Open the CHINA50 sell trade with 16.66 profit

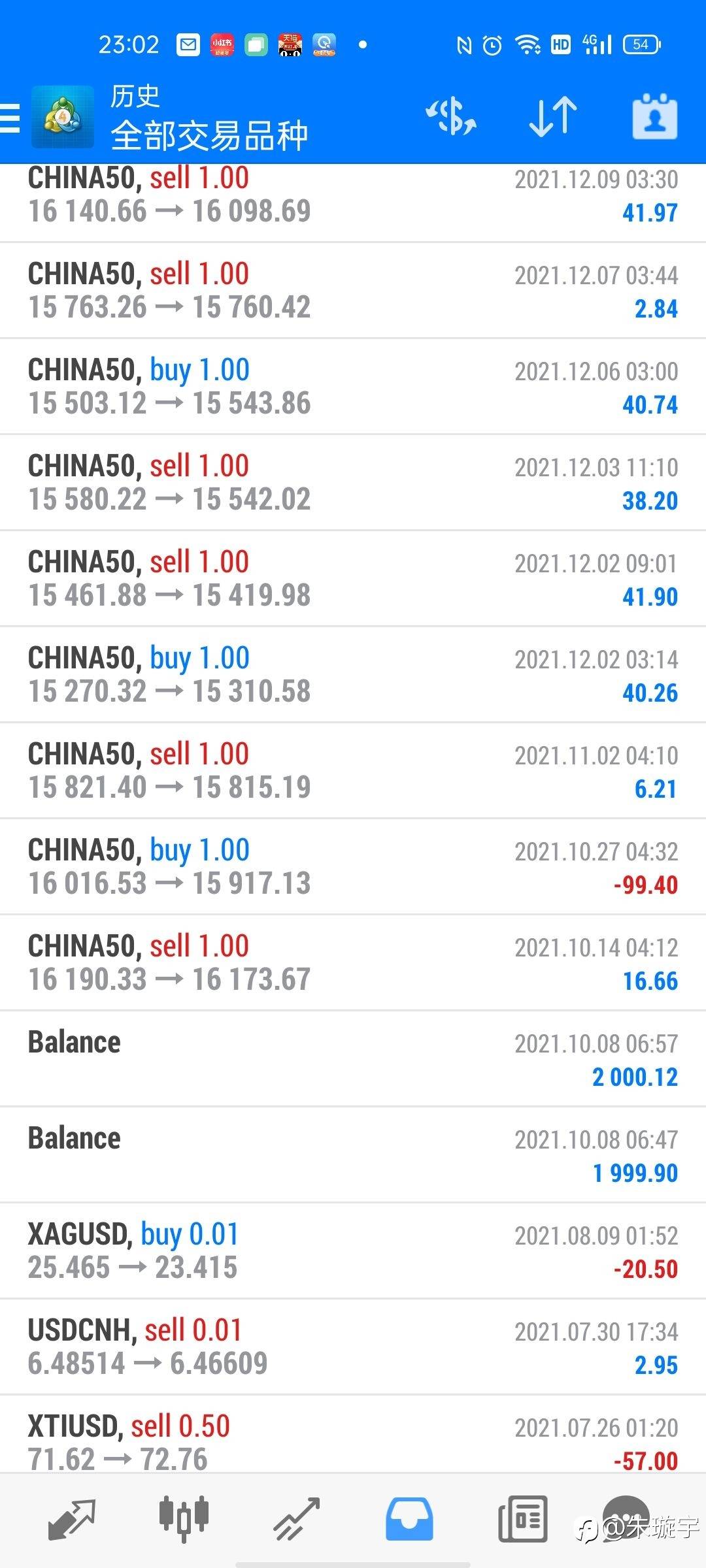(353, 963)
